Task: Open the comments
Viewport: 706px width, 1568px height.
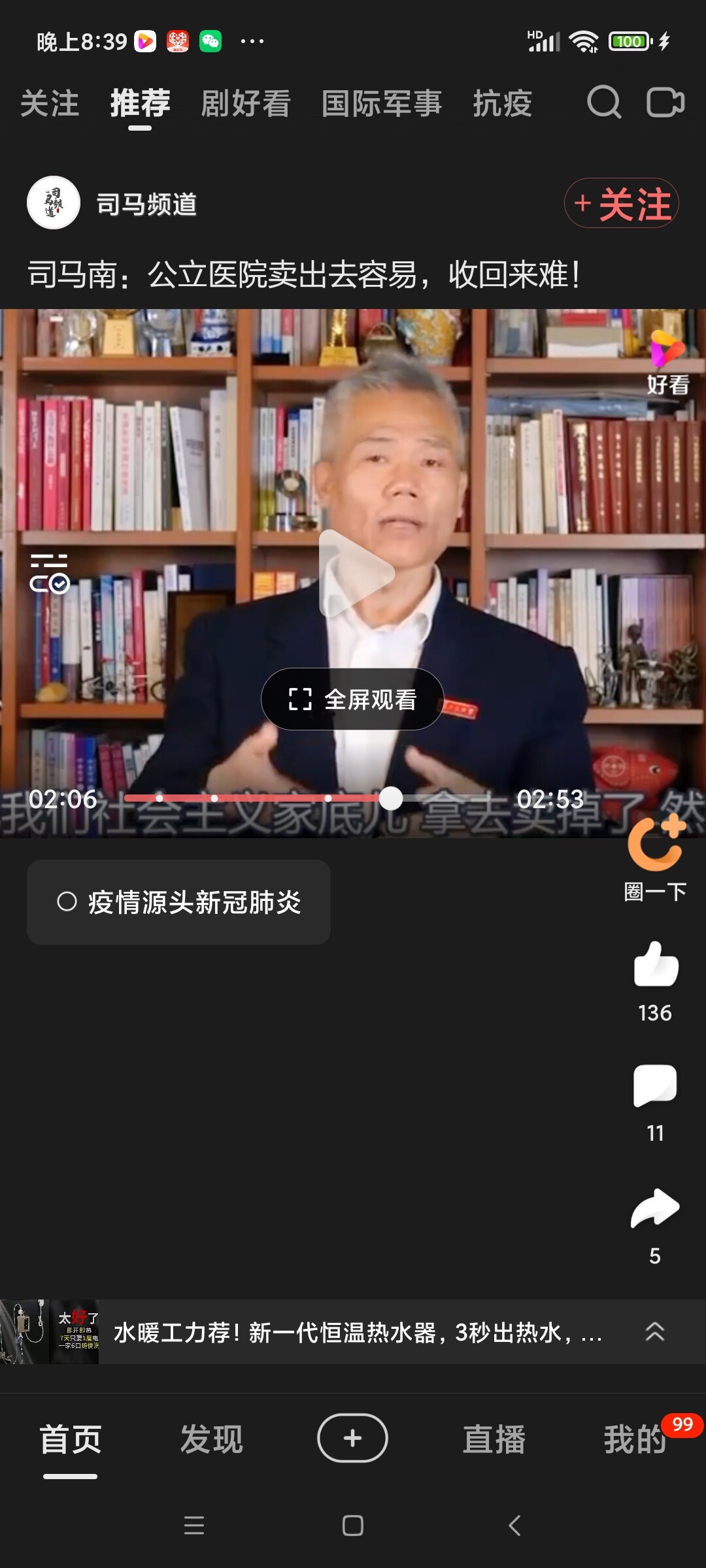Action: tap(655, 1086)
